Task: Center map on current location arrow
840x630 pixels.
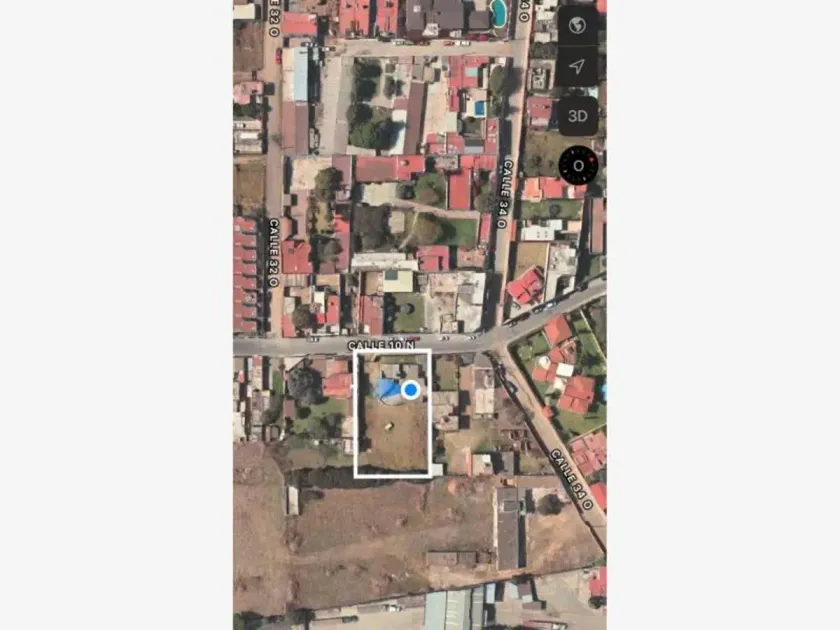Action: 577,66
